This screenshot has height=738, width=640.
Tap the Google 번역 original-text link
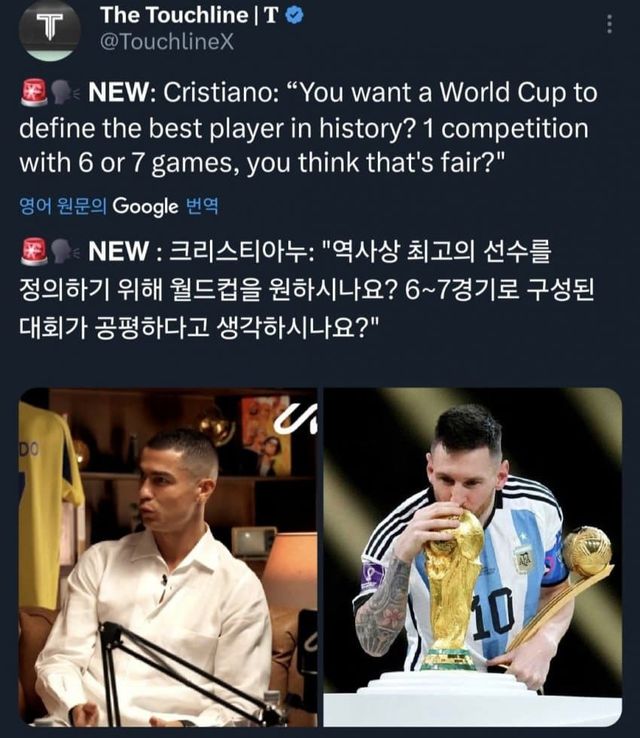[118, 207]
